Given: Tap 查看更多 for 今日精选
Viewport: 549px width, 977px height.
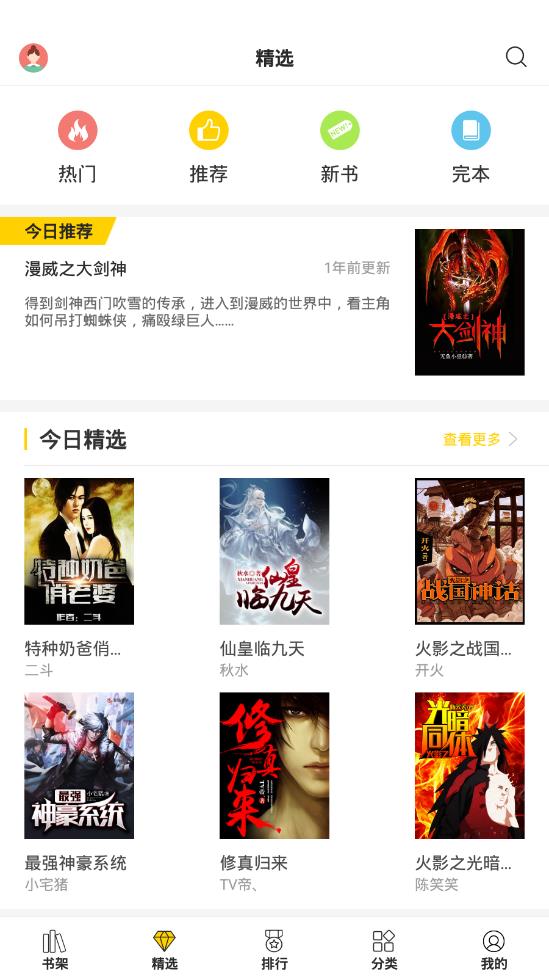Looking at the screenshot, I should click(480, 439).
